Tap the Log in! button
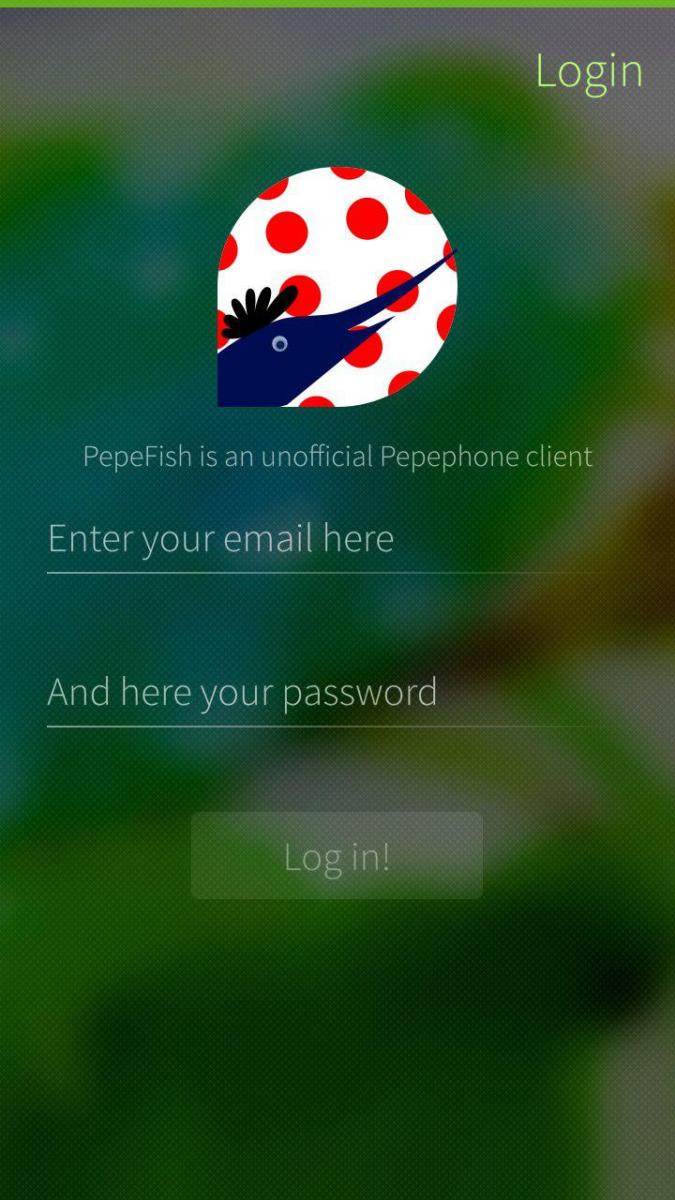 click(x=337, y=856)
